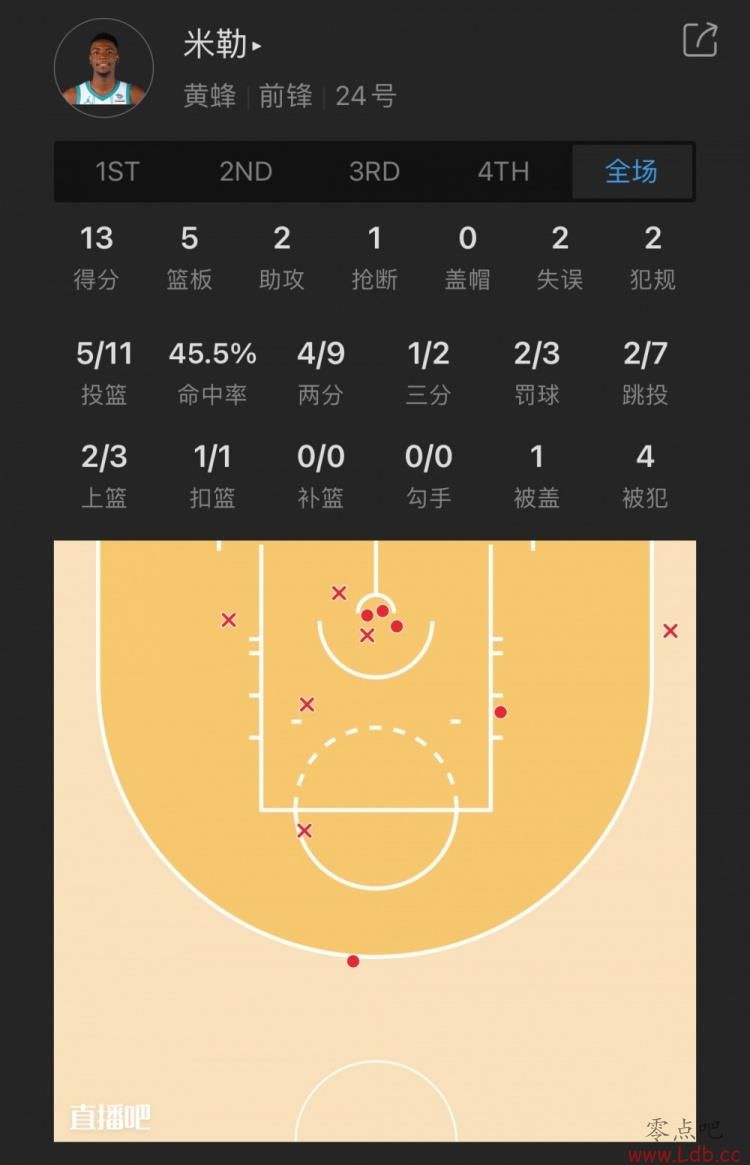Screen dimensions: 750x1165
Task: Select the 3RD quarter tab
Action: click(x=374, y=172)
